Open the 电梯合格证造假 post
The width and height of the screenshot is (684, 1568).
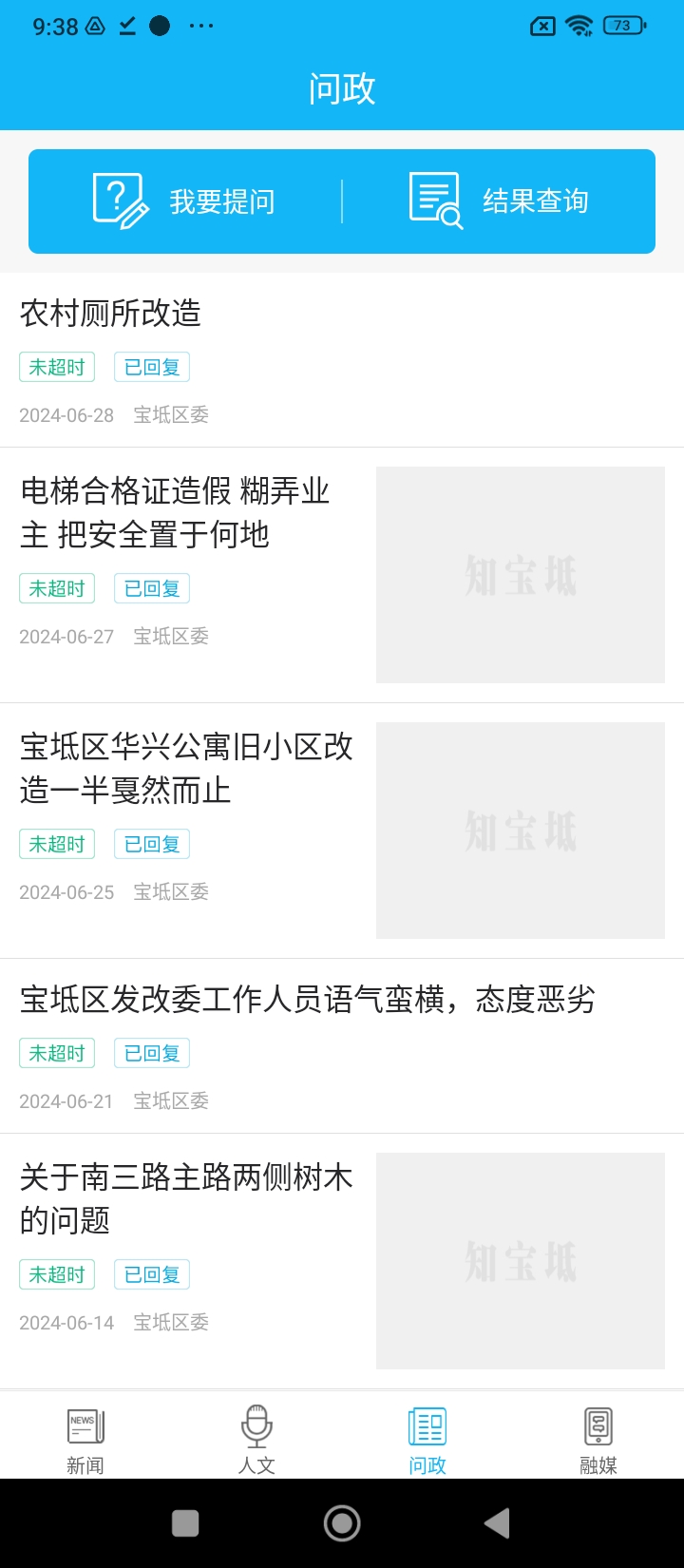(x=176, y=513)
